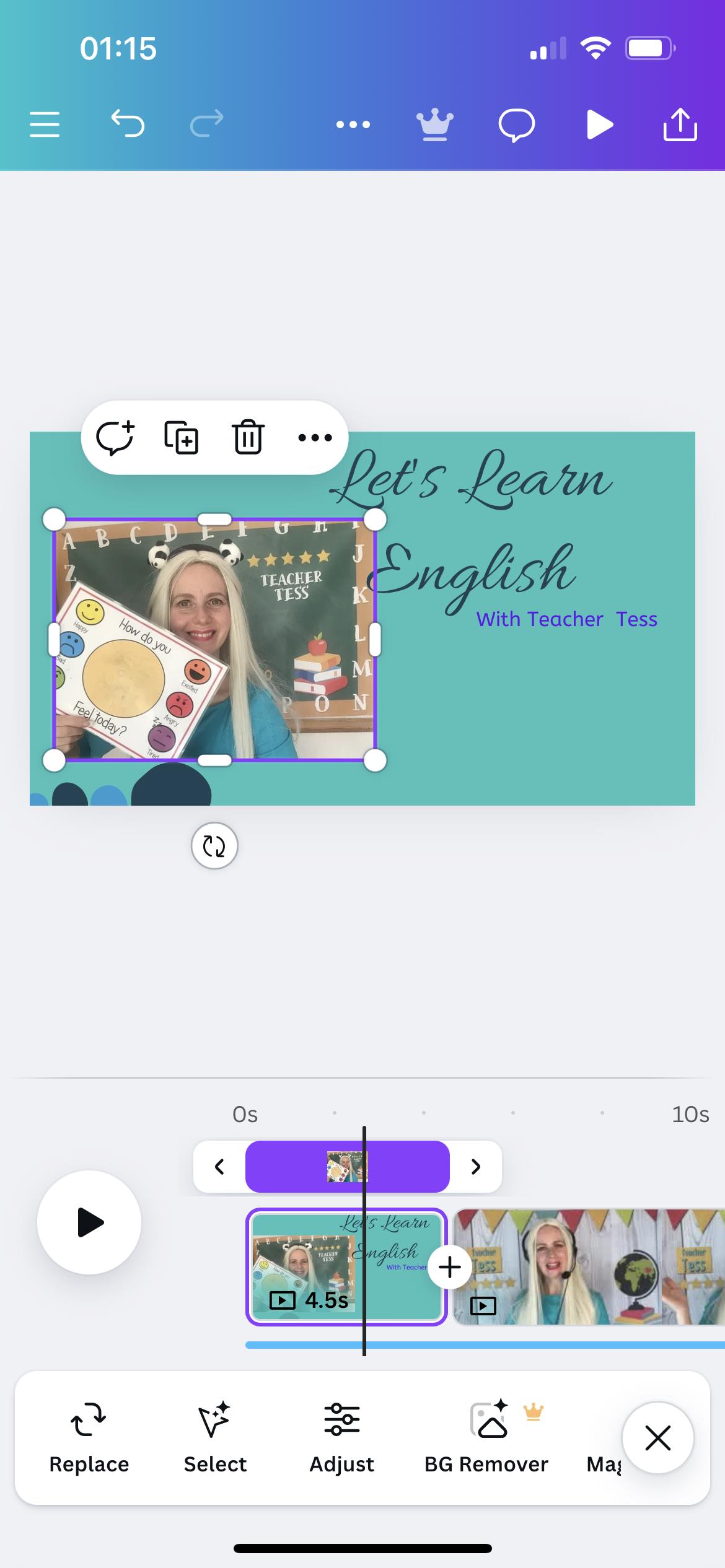Open the hamburger menu
Image resolution: width=725 pixels, height=1568 pixels.
tap(45, 124)
